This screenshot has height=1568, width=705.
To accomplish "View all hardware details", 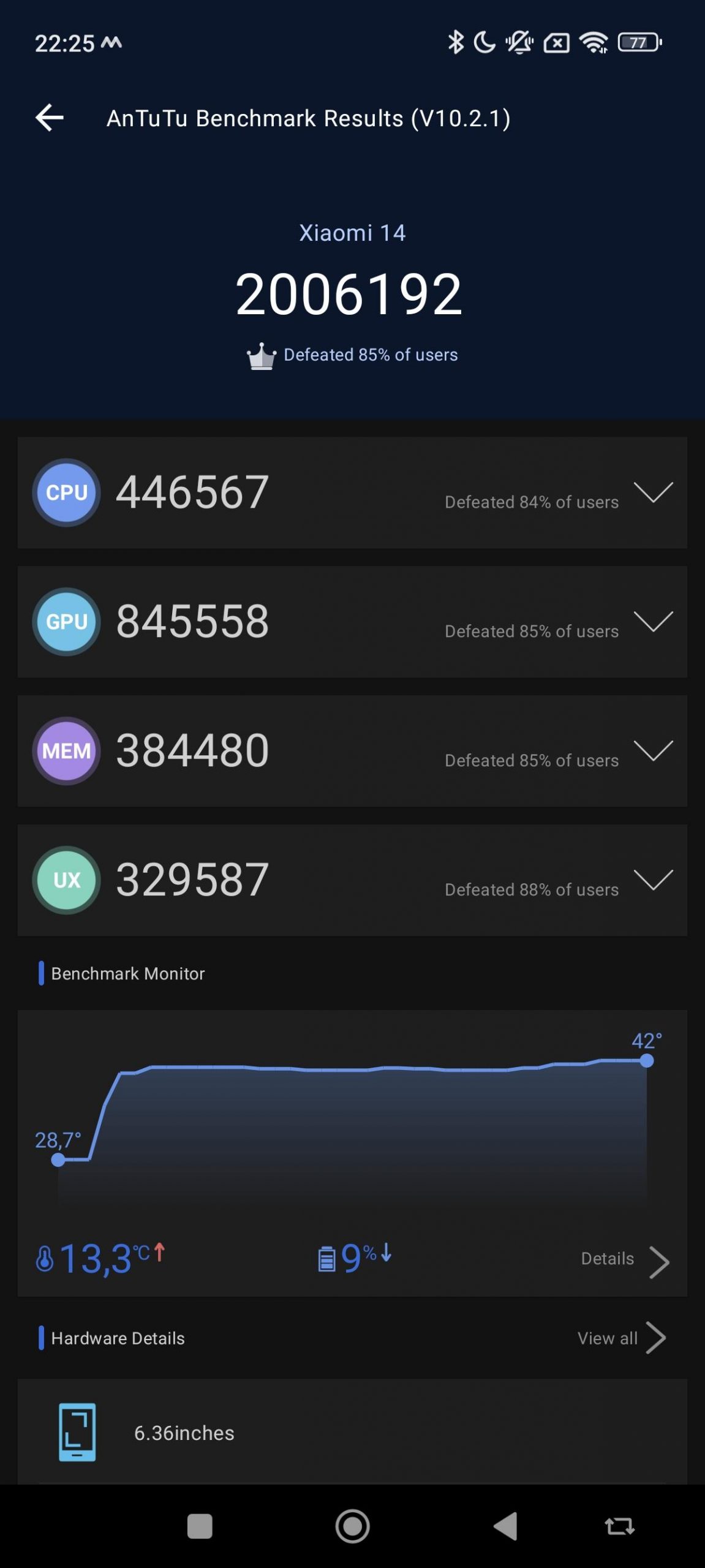I will (621, 1338).
